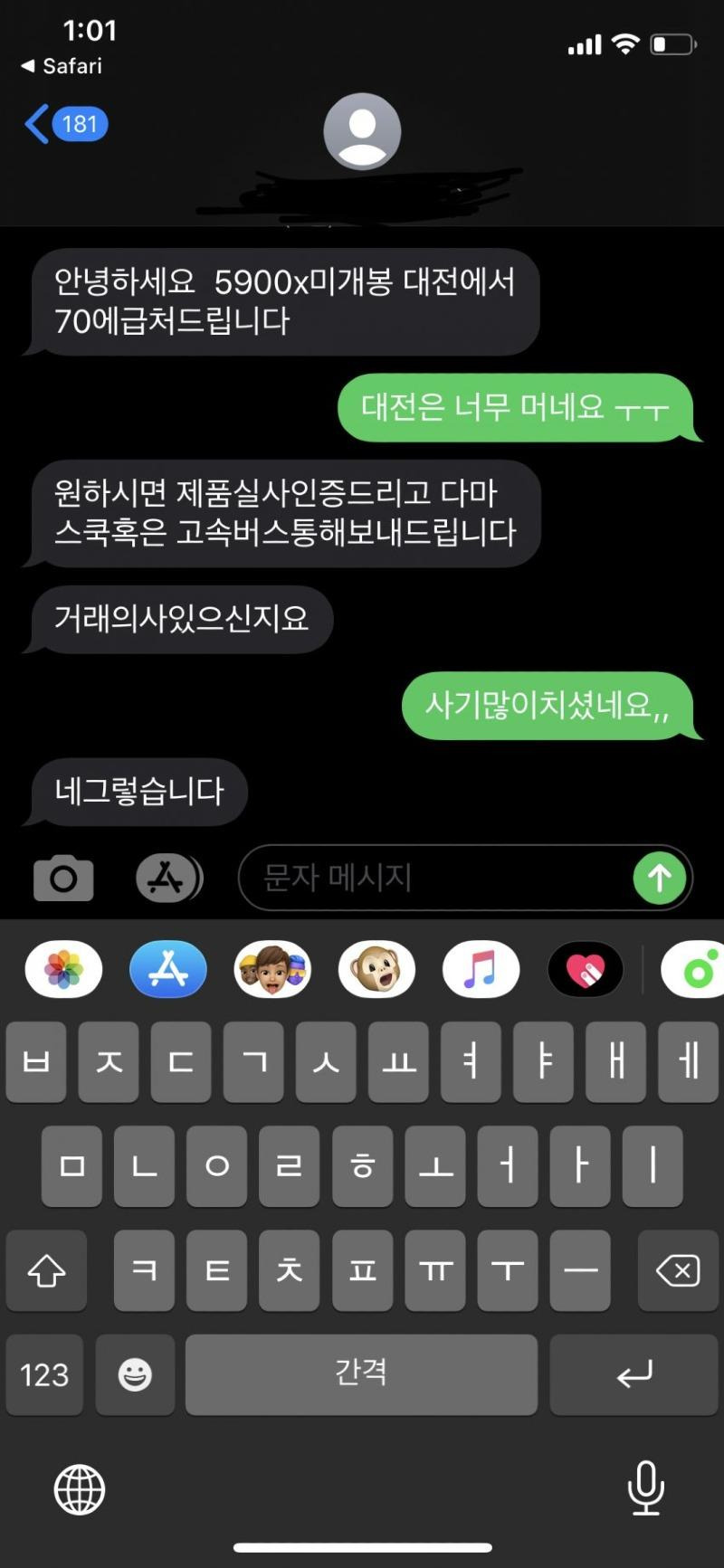Tap the return key on keyboard
Viewport: 724px width, 1568px height.
pyautogui.click(x=633, y=1374)
